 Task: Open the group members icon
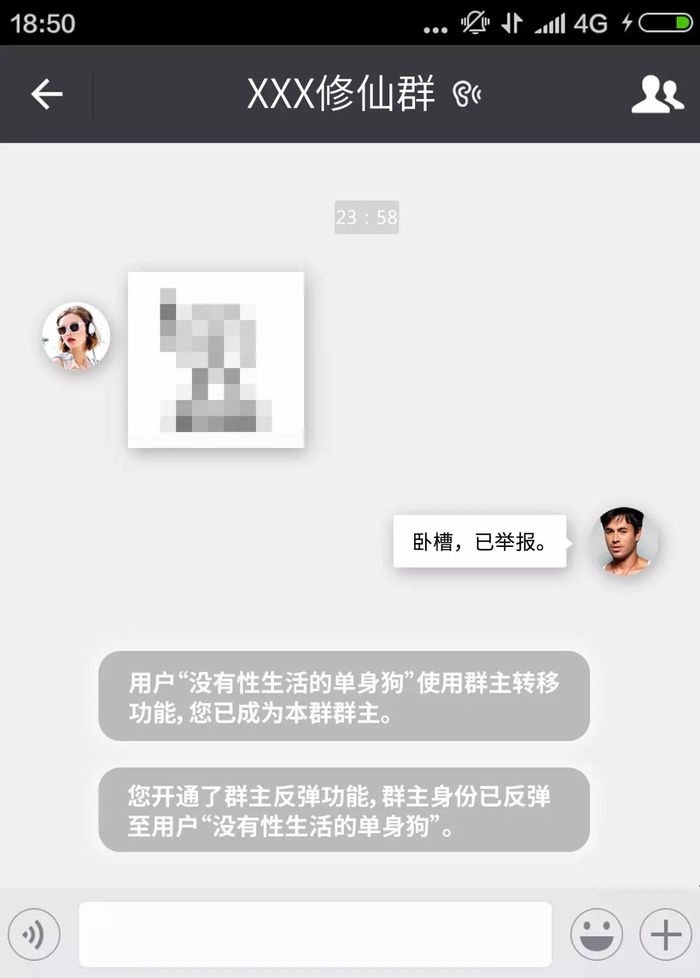pos(657,94)
